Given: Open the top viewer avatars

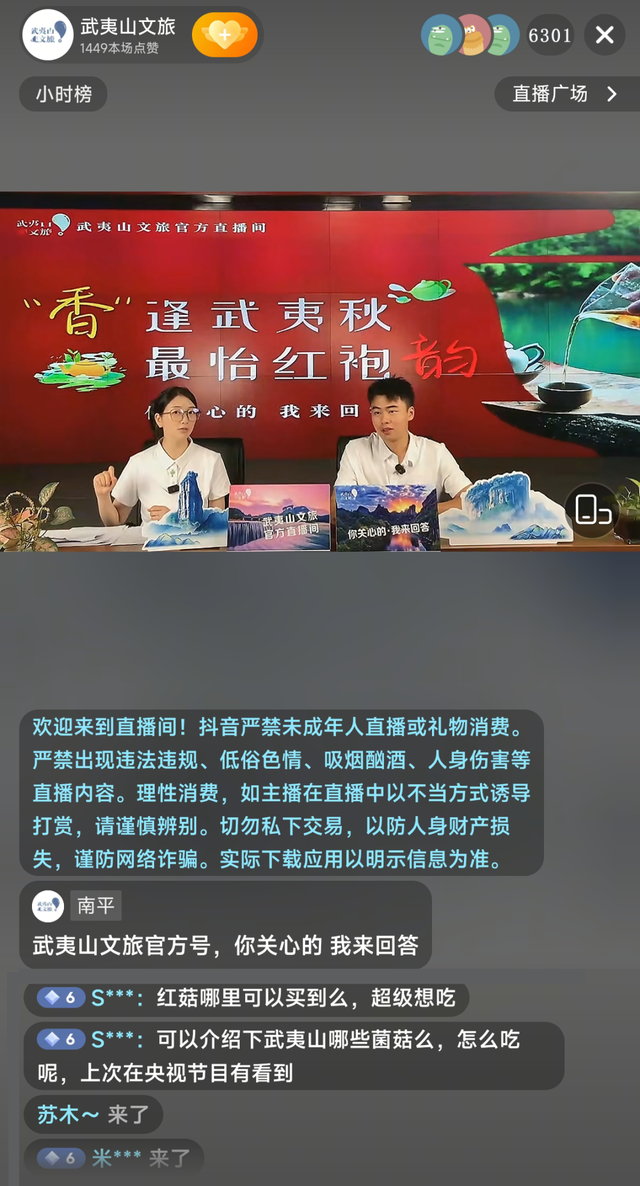Looking at the screenshot, I should (x=470, y=35).
